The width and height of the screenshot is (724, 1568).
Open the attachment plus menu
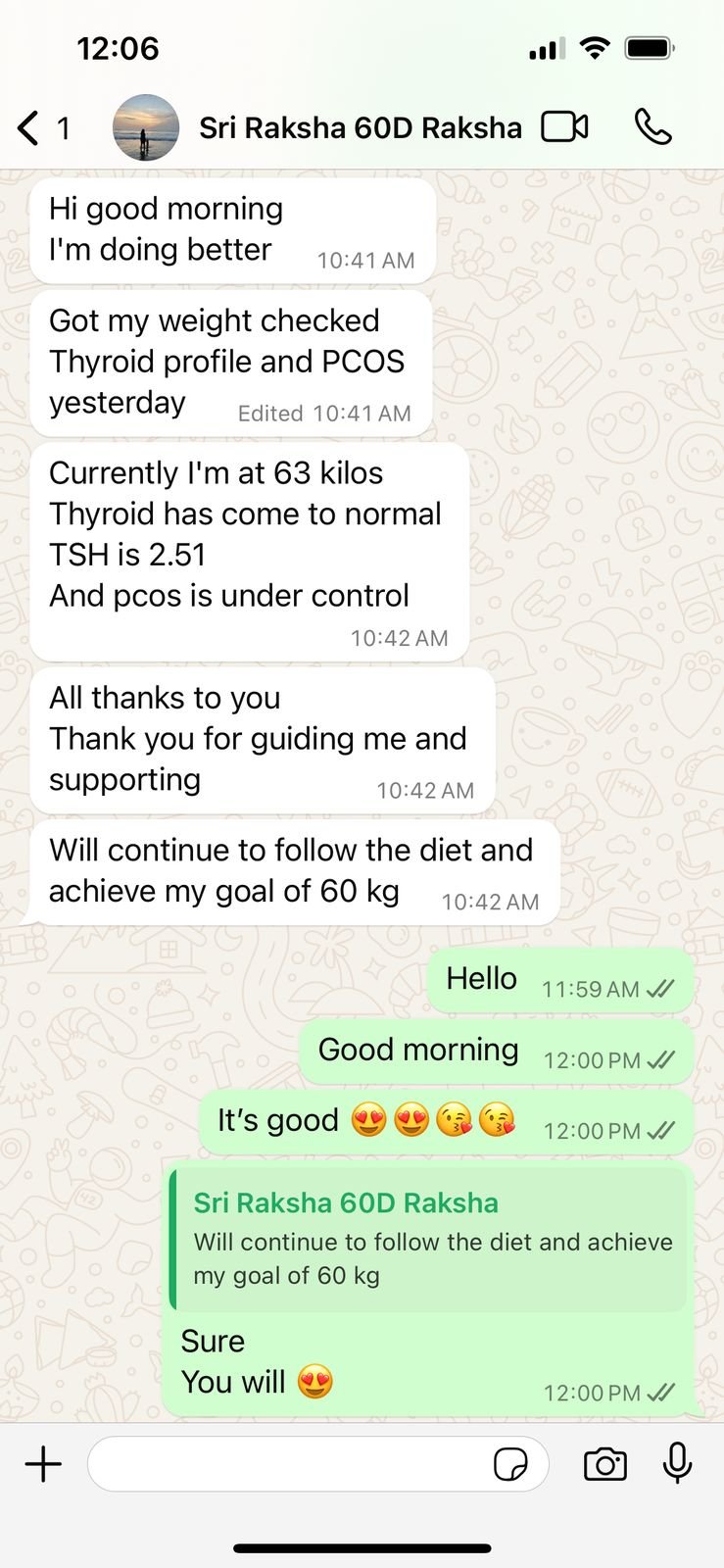43,1464
